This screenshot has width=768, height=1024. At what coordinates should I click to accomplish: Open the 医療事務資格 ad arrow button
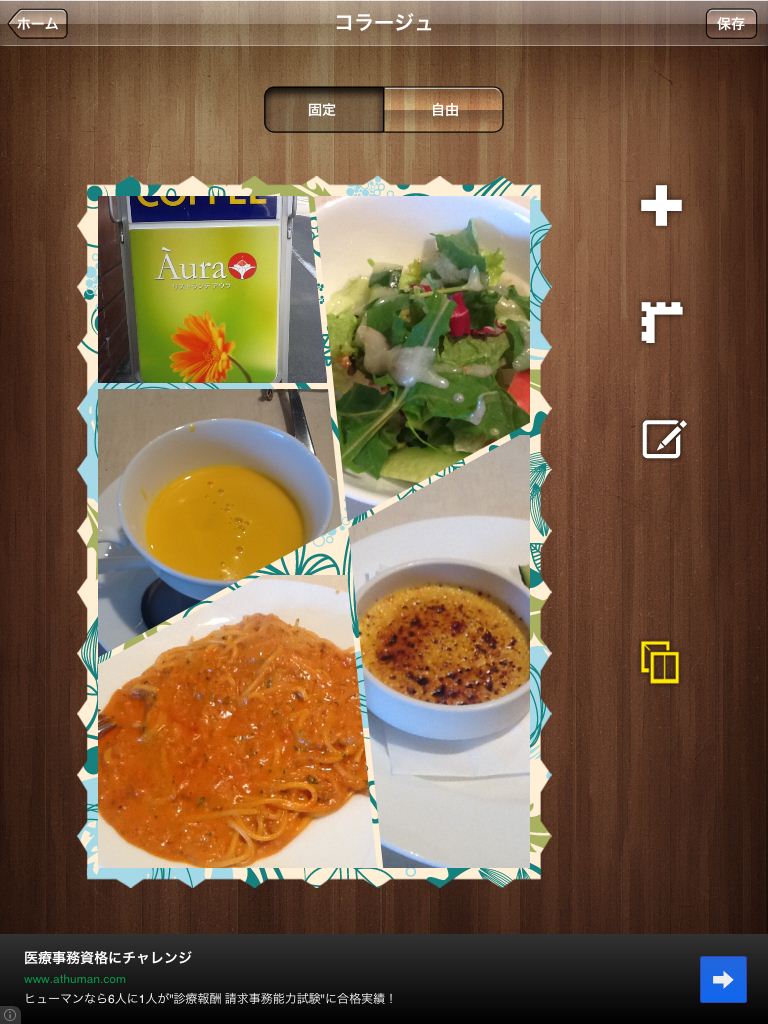tap(723, 979)
